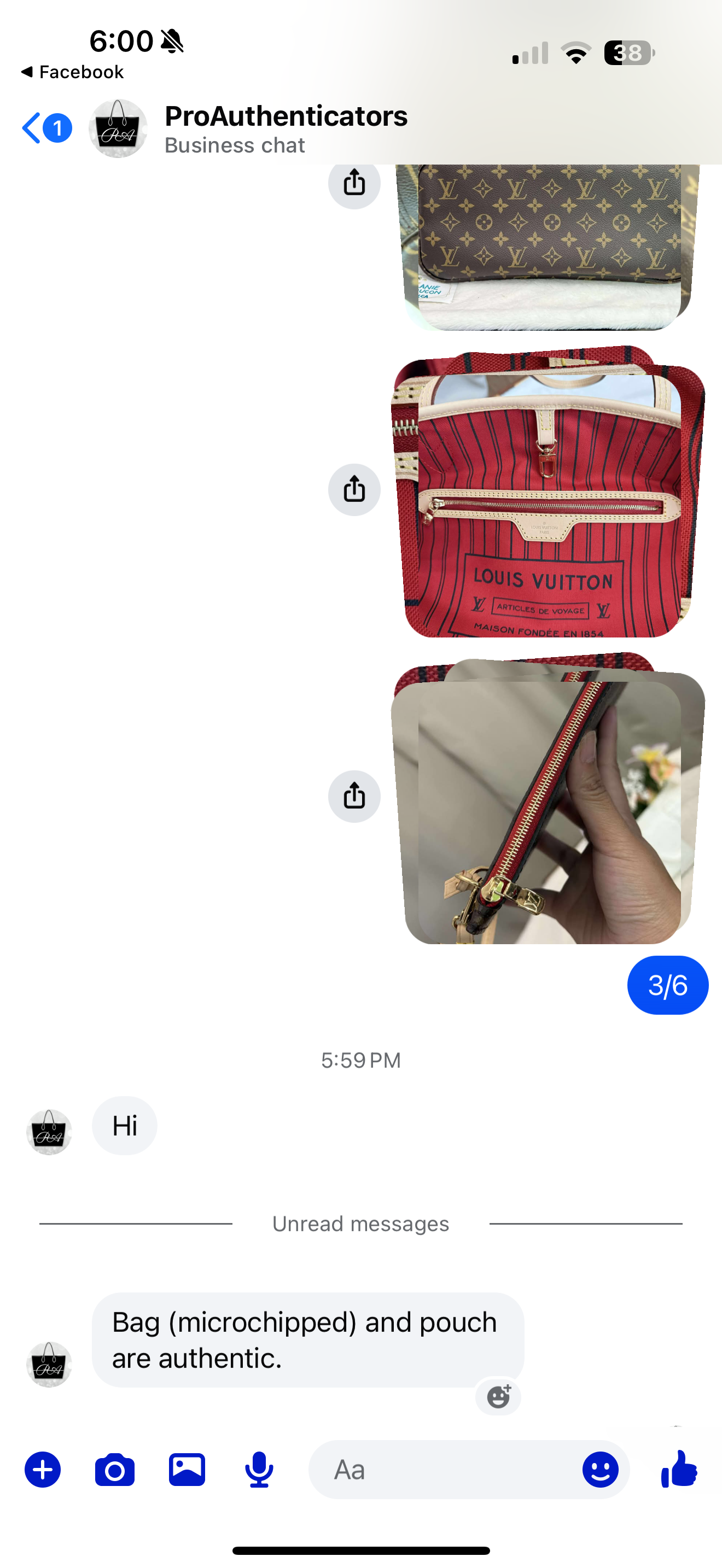Image resolution: width=722 pixels, height=1568 pixels.
Task: Open the camera to take a photo
Action: (114, 1470)
